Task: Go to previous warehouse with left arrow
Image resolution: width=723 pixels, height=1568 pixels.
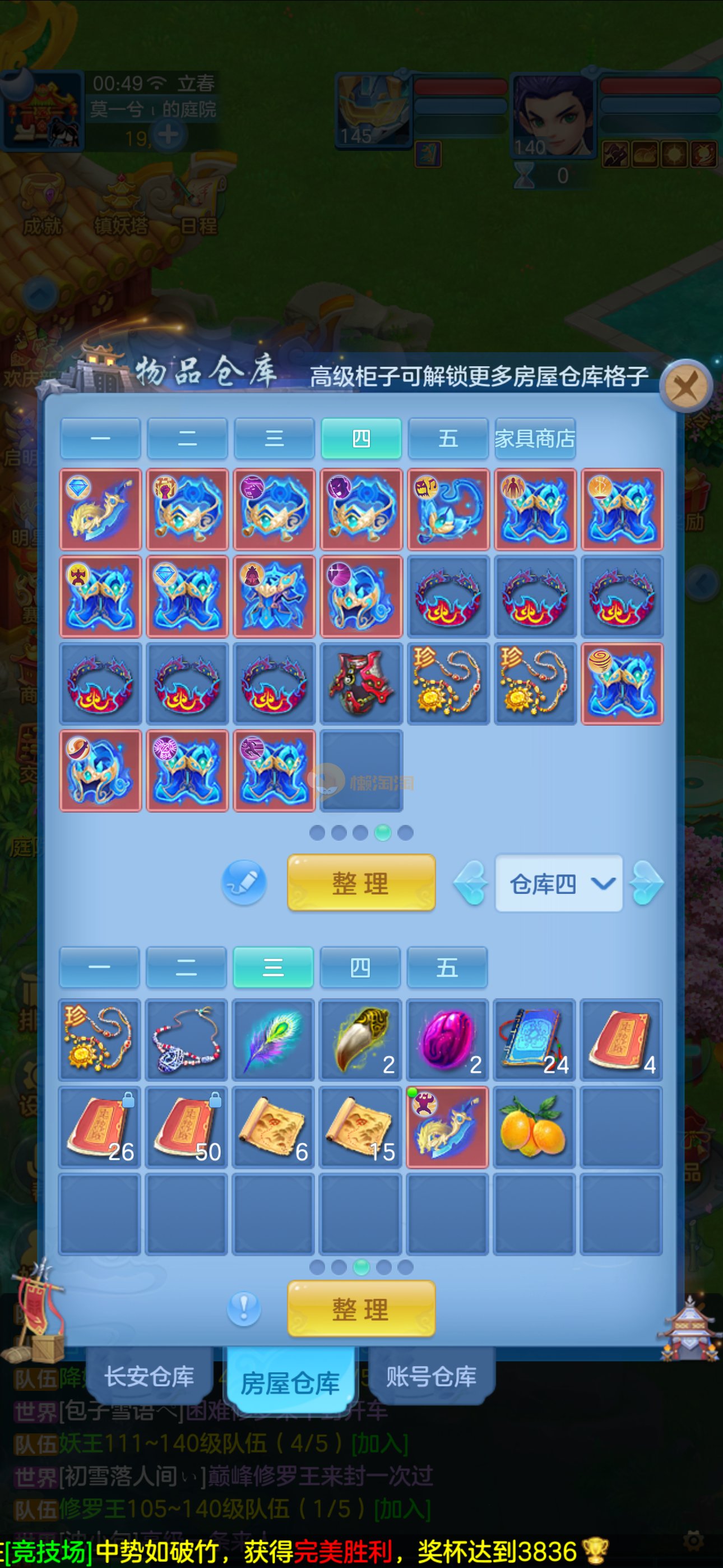Action: point(471,883)
